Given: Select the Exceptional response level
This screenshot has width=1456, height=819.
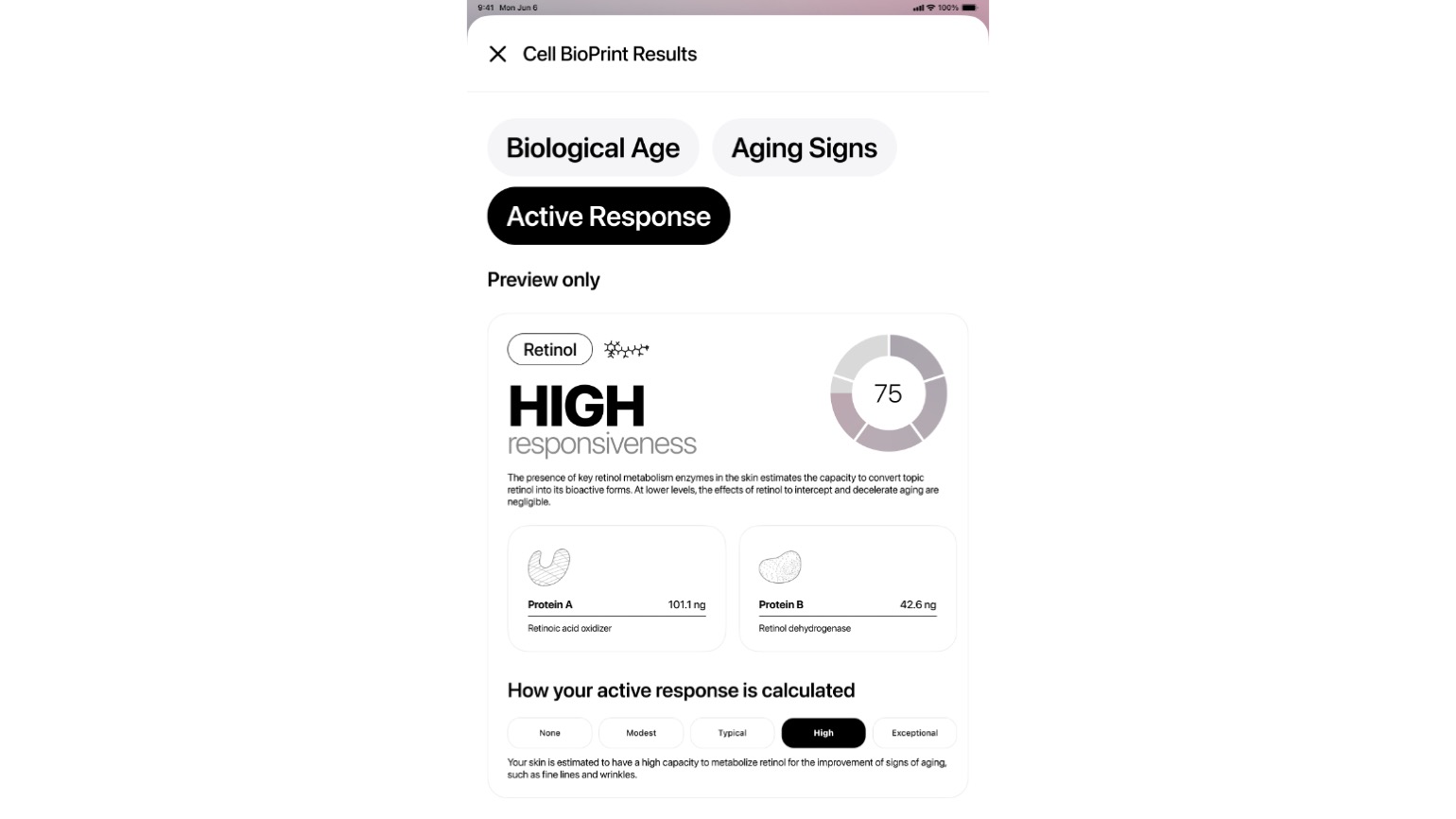Looking at the screenshot, I should (x=914, y=733).
